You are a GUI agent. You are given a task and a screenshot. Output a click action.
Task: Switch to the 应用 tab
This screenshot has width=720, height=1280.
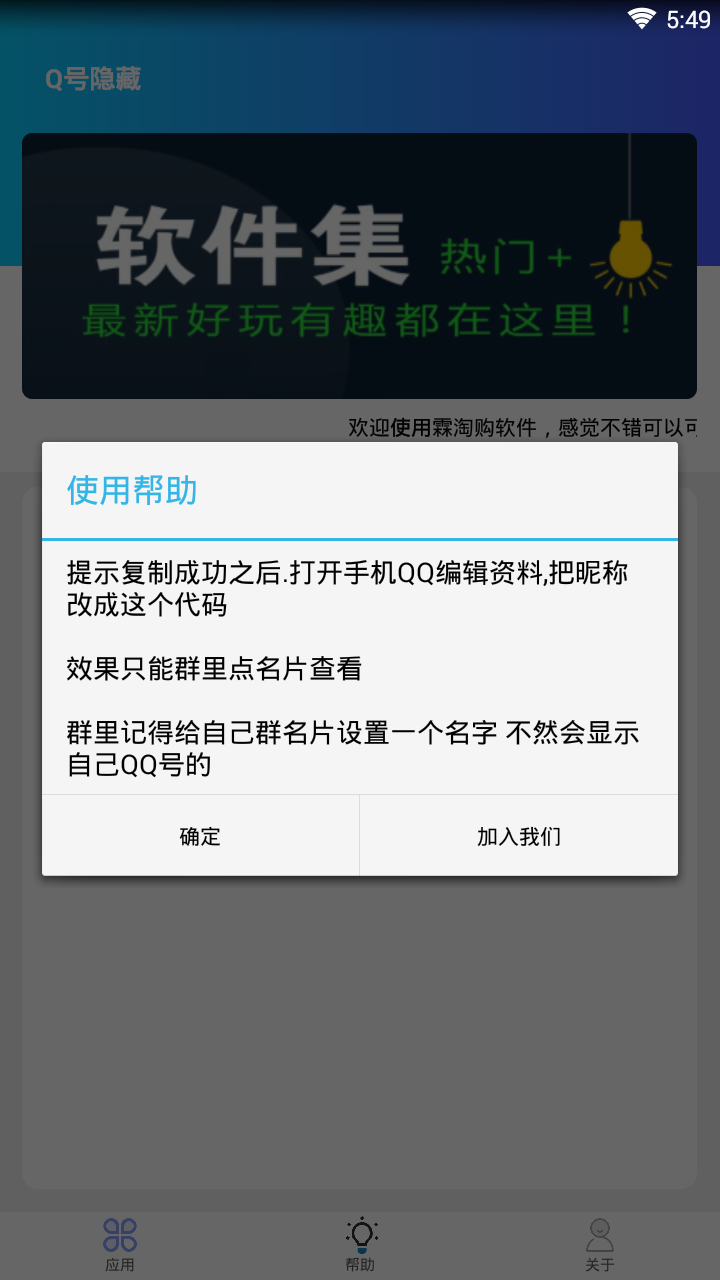pyautogui.click(x=120, y=1244)
